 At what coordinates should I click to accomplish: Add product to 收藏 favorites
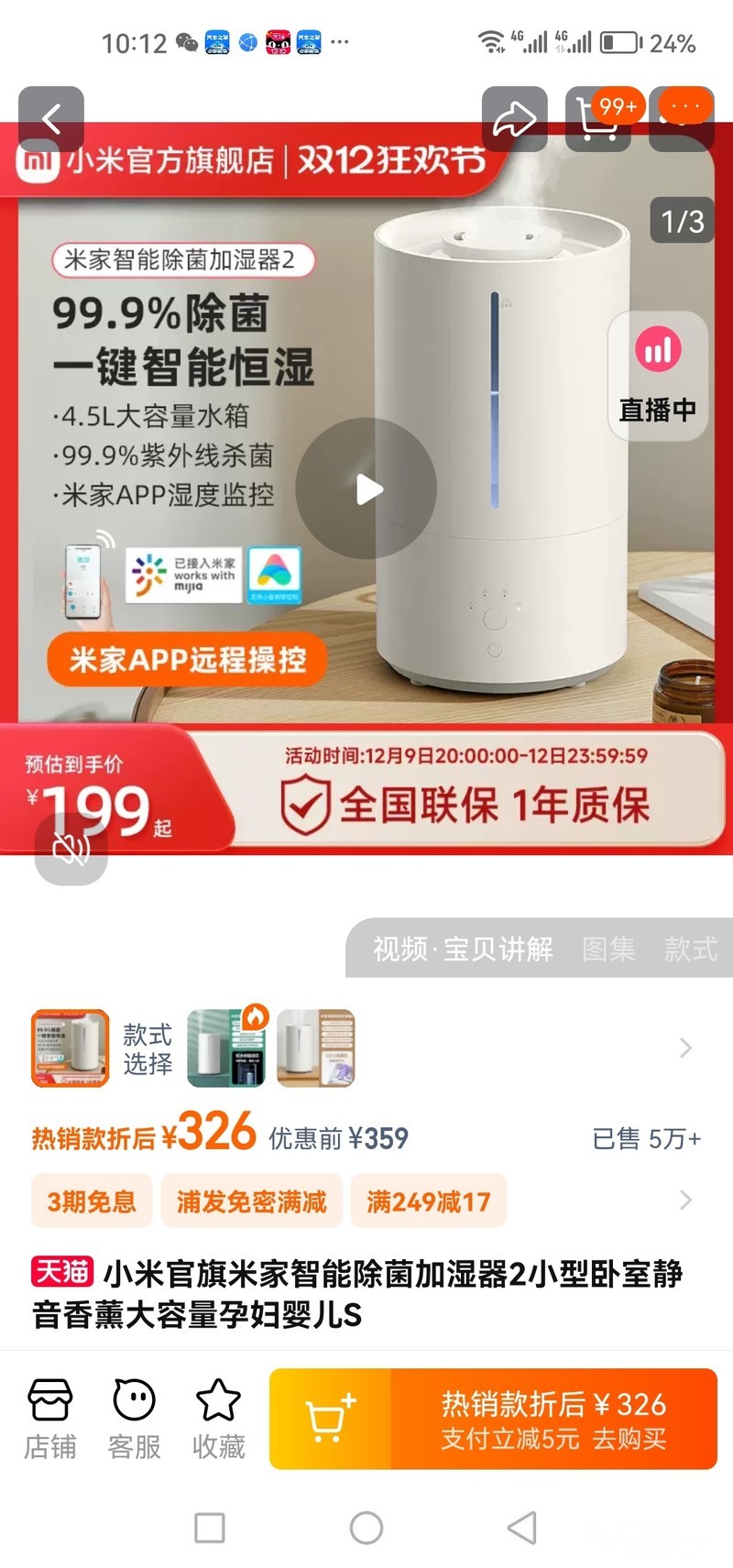click(218, 1419)
